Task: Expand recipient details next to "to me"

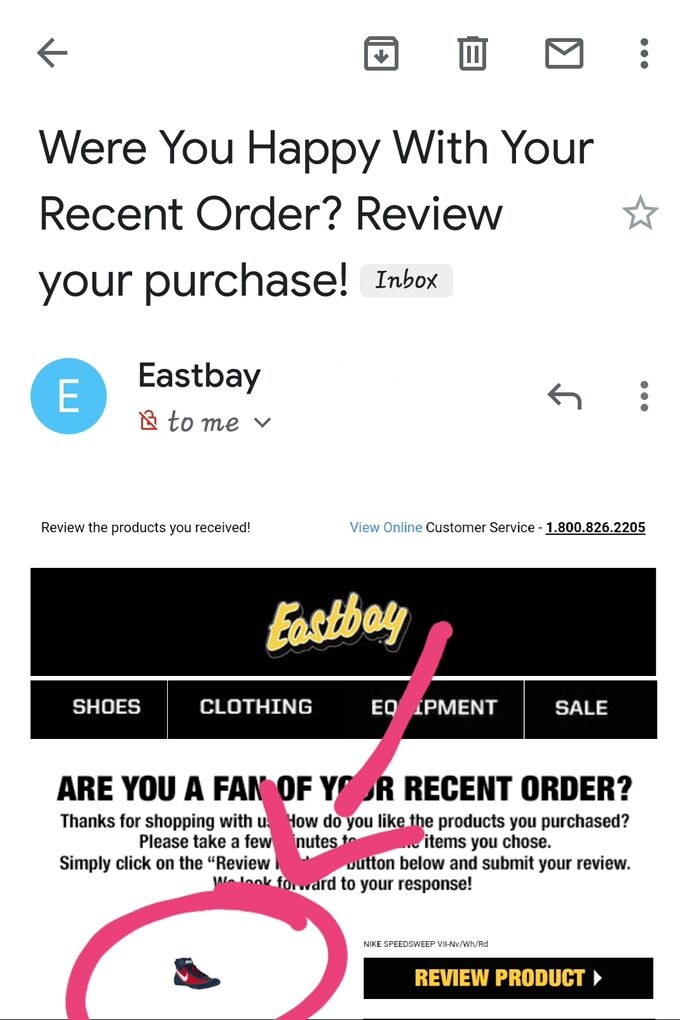Action: click(263, 423)
